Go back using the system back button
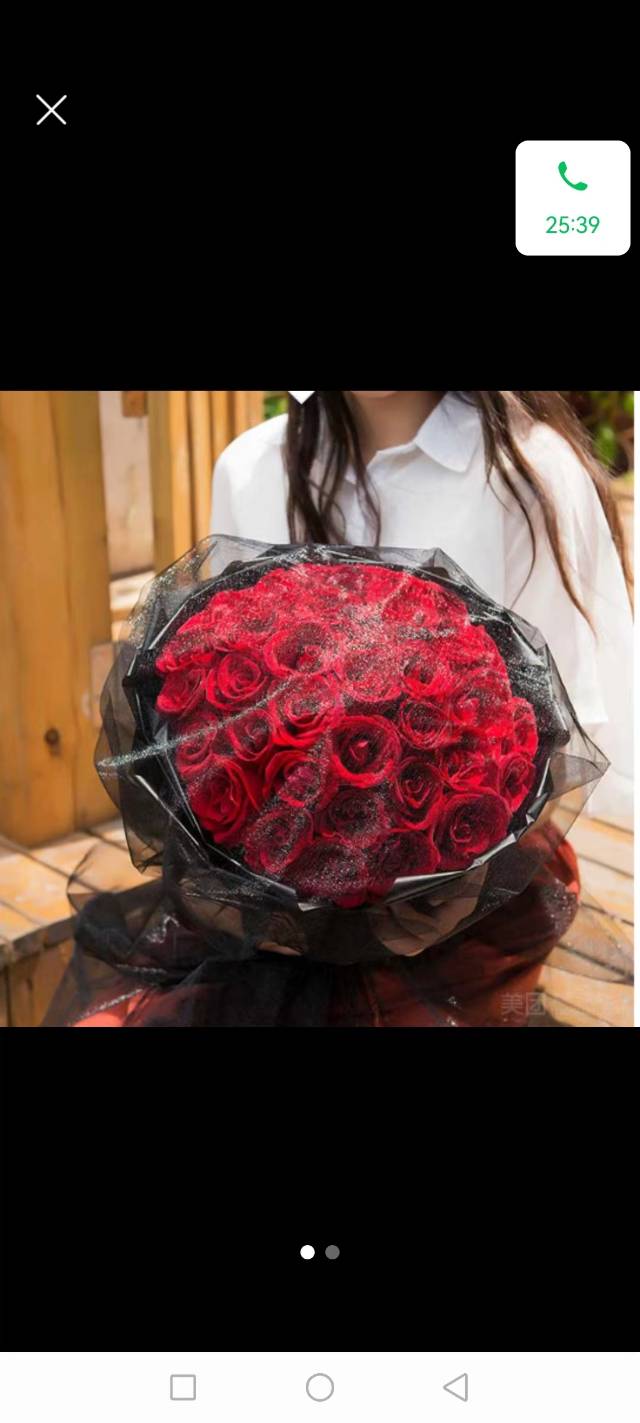This screenshot has width=640, height=1423. [456, 1387]
